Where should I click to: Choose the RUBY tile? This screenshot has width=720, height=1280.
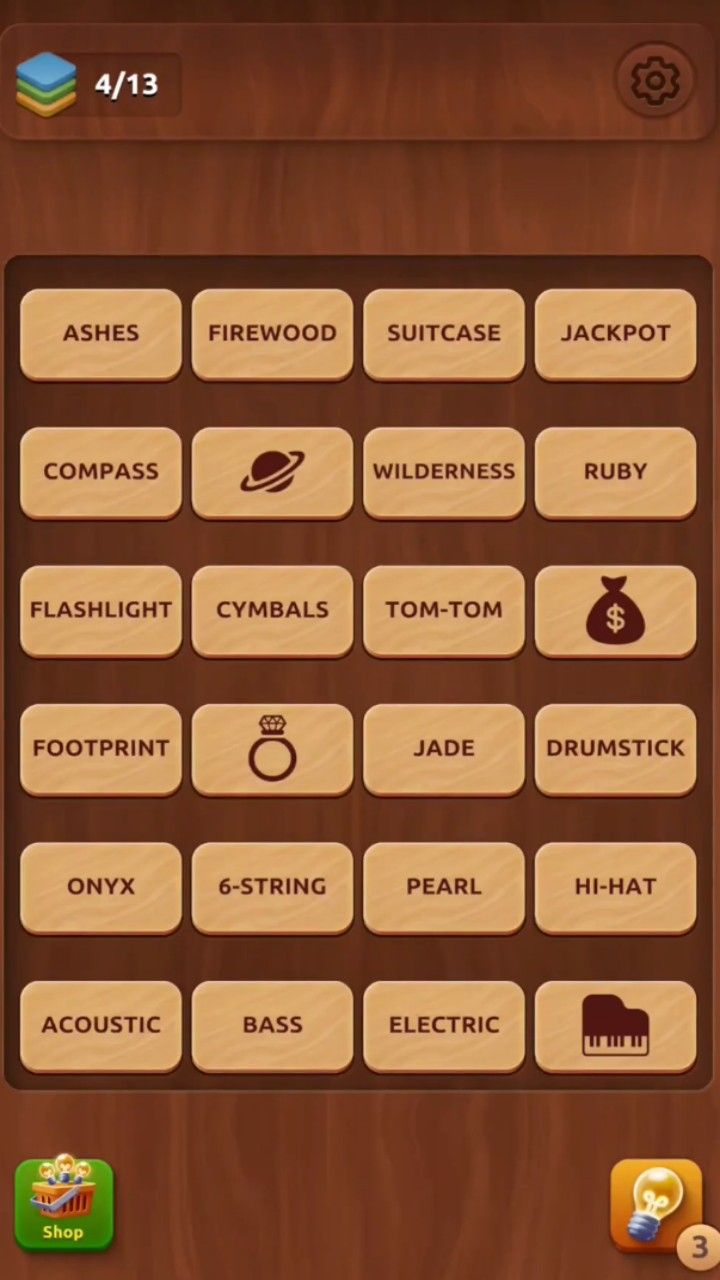[x=615, y=471]
